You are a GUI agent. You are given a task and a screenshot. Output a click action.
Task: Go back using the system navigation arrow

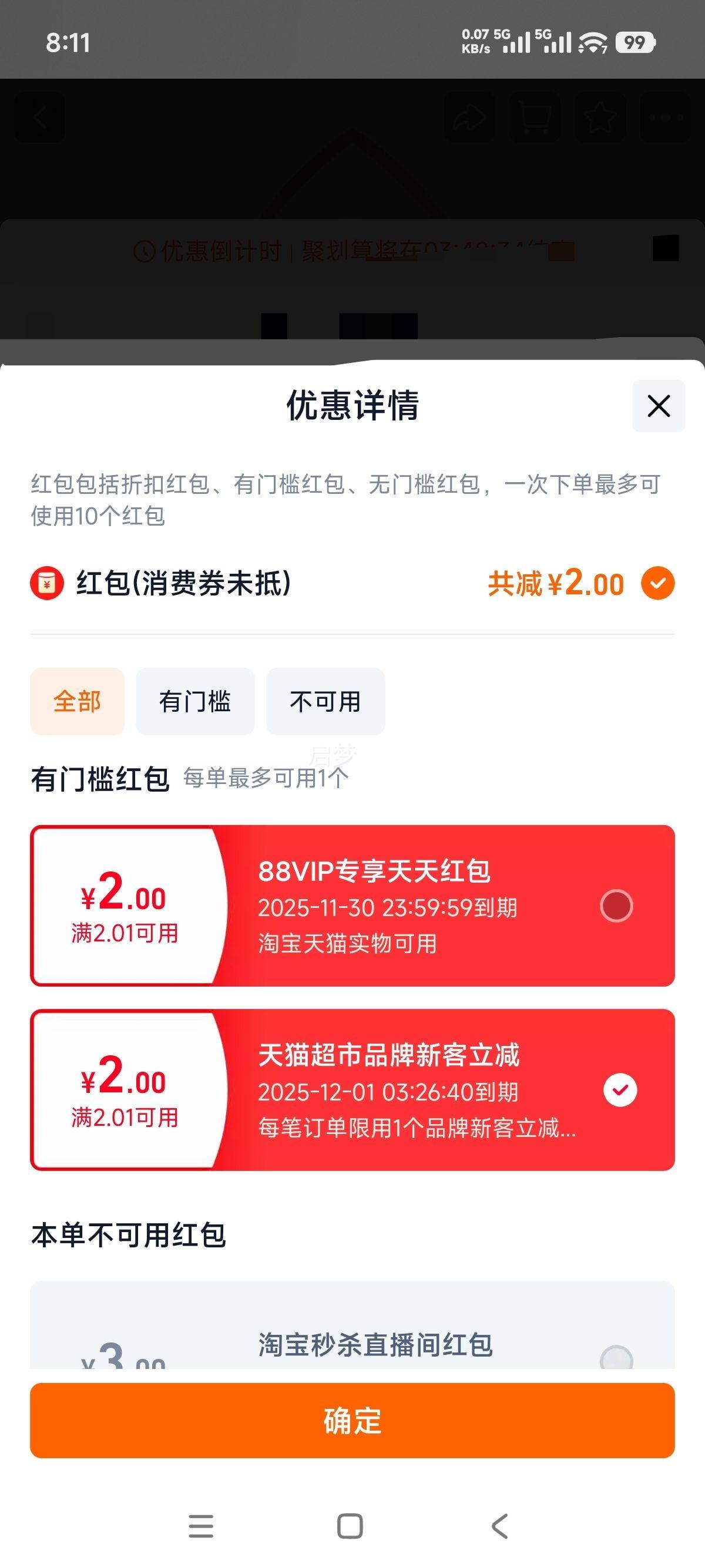(500, 1526)
